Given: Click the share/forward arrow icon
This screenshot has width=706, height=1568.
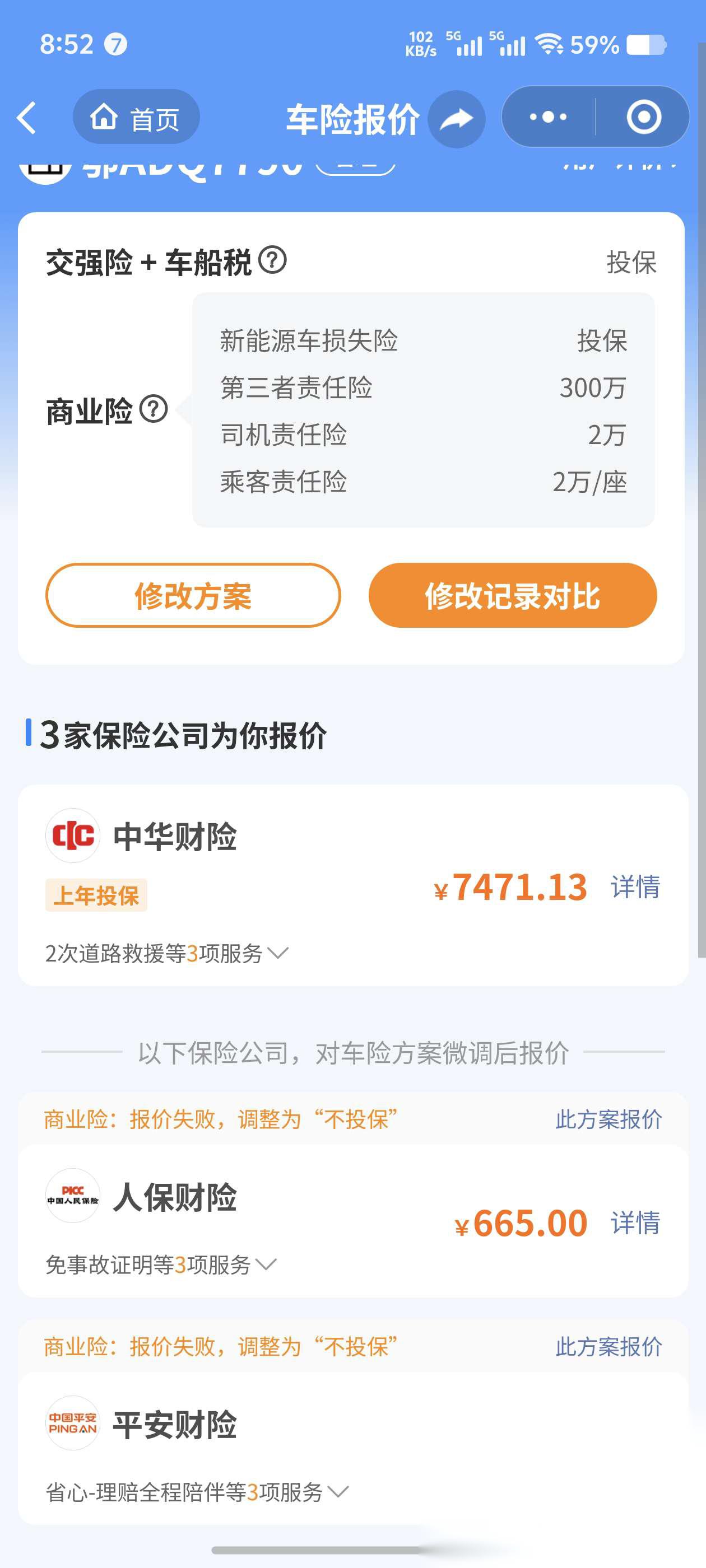Looking at the screenshot, I should click(x=456, y=119).
